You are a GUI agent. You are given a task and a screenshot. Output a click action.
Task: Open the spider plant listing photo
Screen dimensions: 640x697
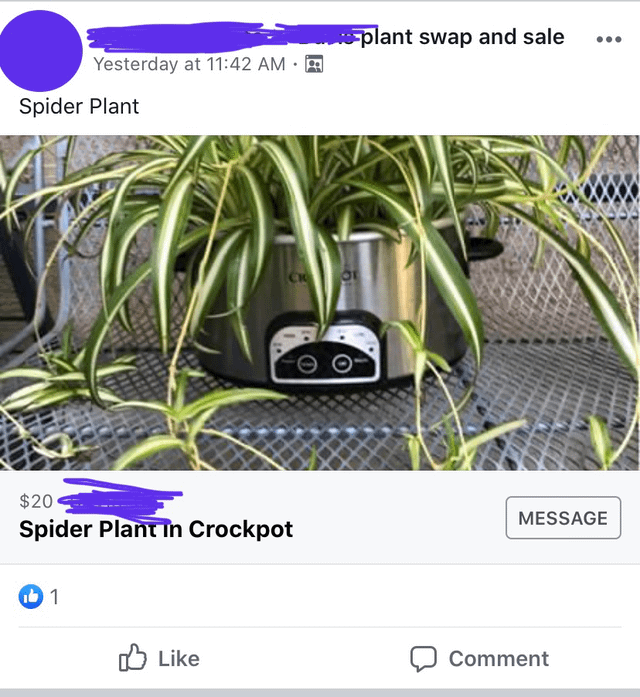pyautogui.click(x=320, y=302)
